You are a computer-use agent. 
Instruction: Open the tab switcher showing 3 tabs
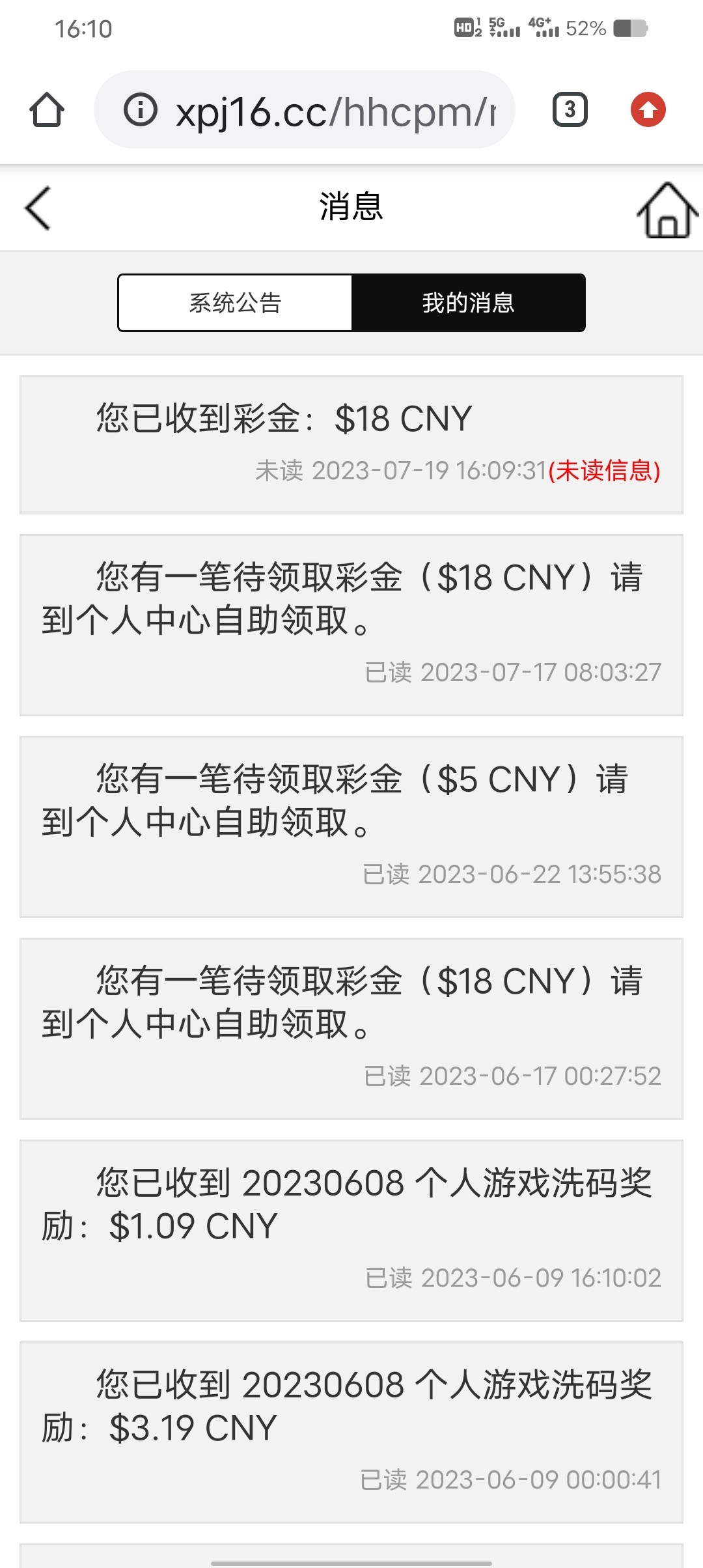(x=569, y=109)
